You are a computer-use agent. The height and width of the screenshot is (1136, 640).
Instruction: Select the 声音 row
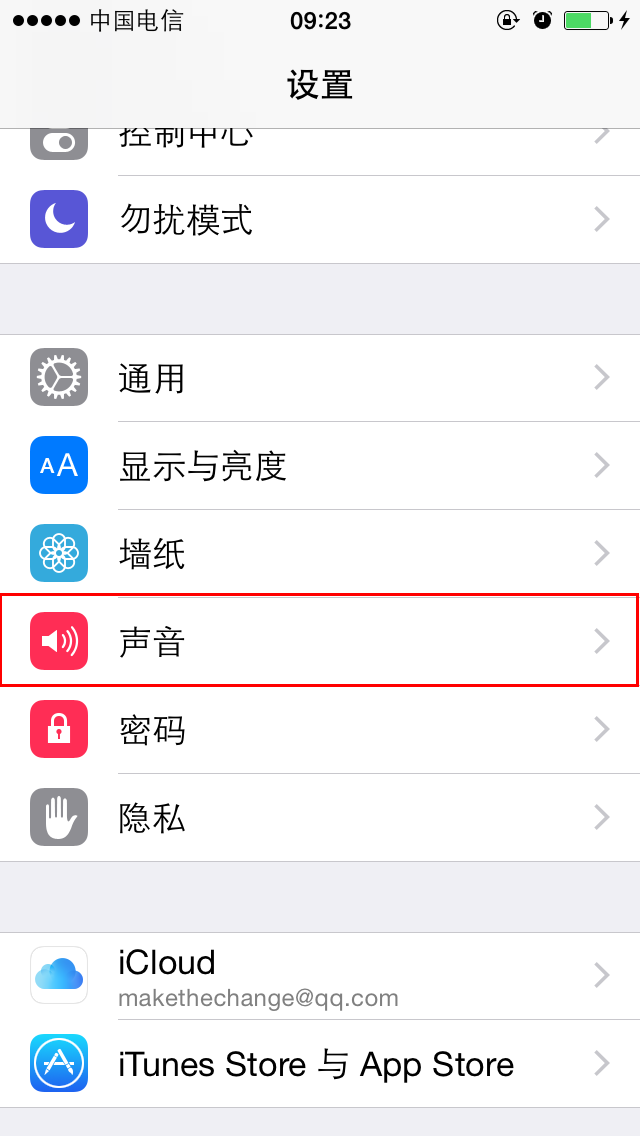(x=320, y=641)
